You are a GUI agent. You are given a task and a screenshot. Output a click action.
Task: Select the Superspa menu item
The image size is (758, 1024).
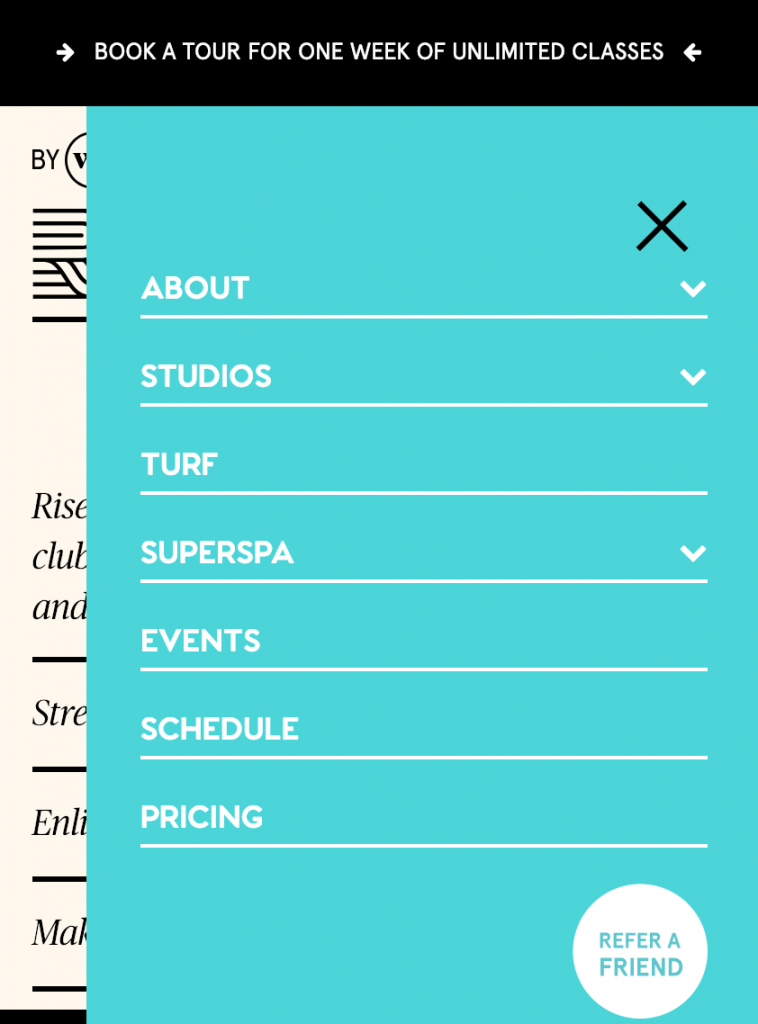click(x=217, y=553)
